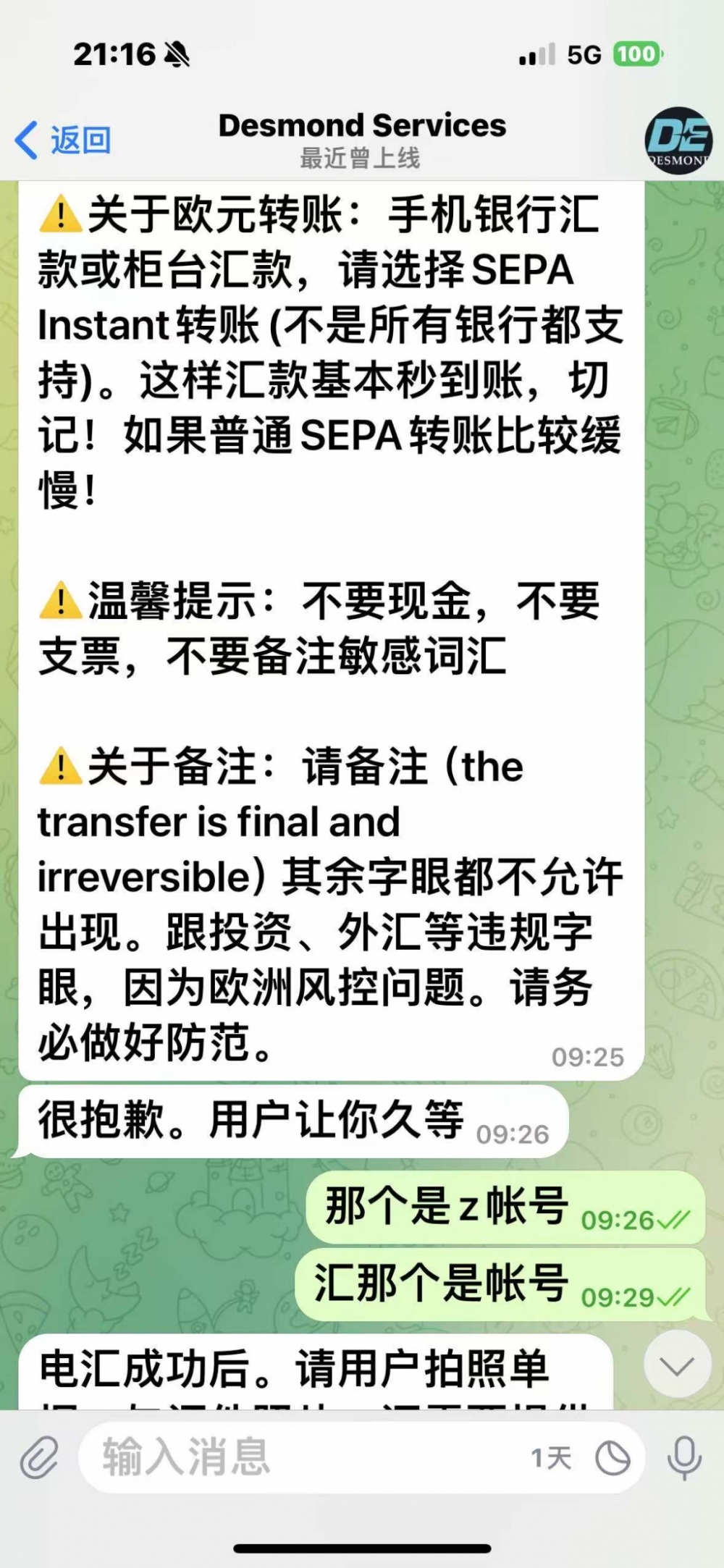The height and width of the screenshot is (1568, 724).
Task: Tap the paperclip attach icon
Action: pos(39,1457)
